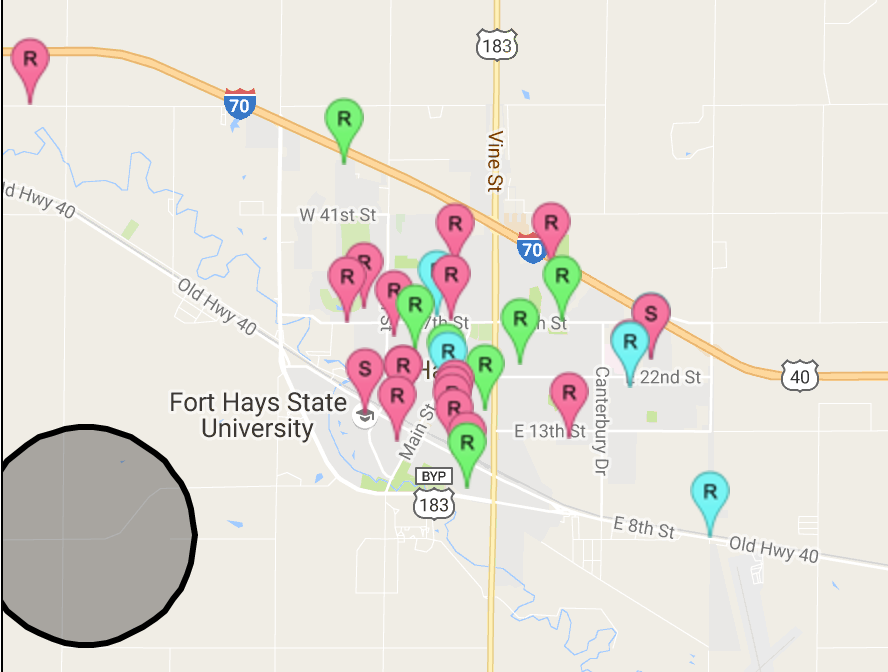Select the green R marker on I-70 north of W 41st St
This screenshot has height=672, width=888.
(x=344, y=119)
